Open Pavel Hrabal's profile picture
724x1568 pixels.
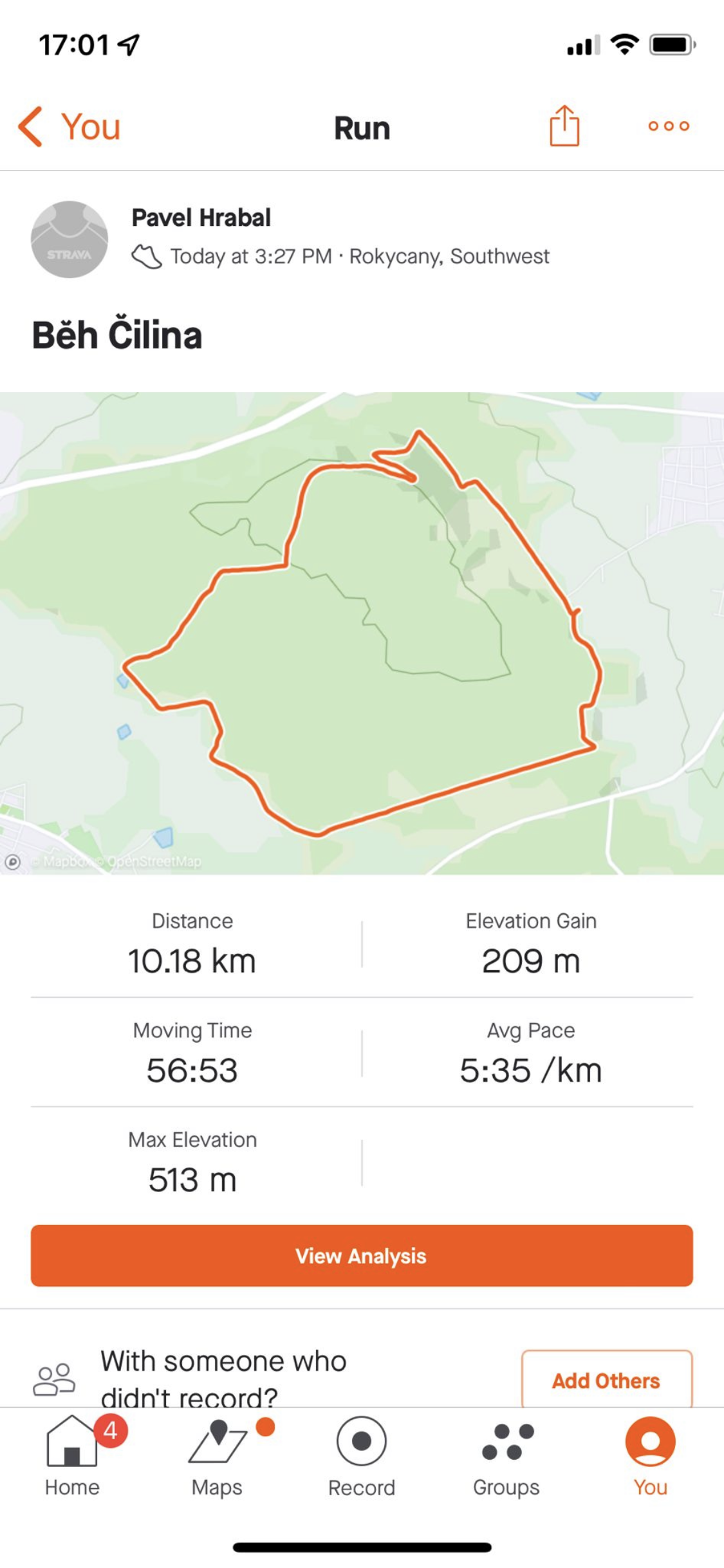70,239
